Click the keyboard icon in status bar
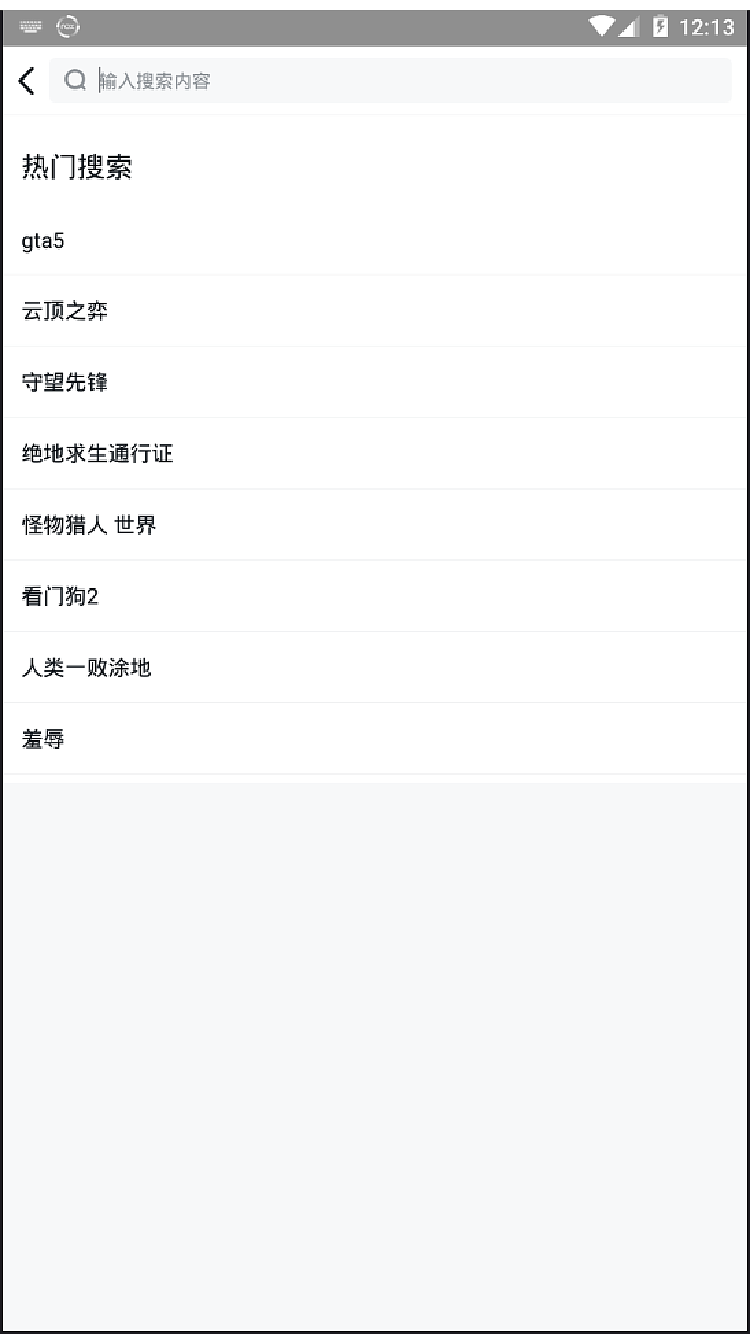 point(29,27)
